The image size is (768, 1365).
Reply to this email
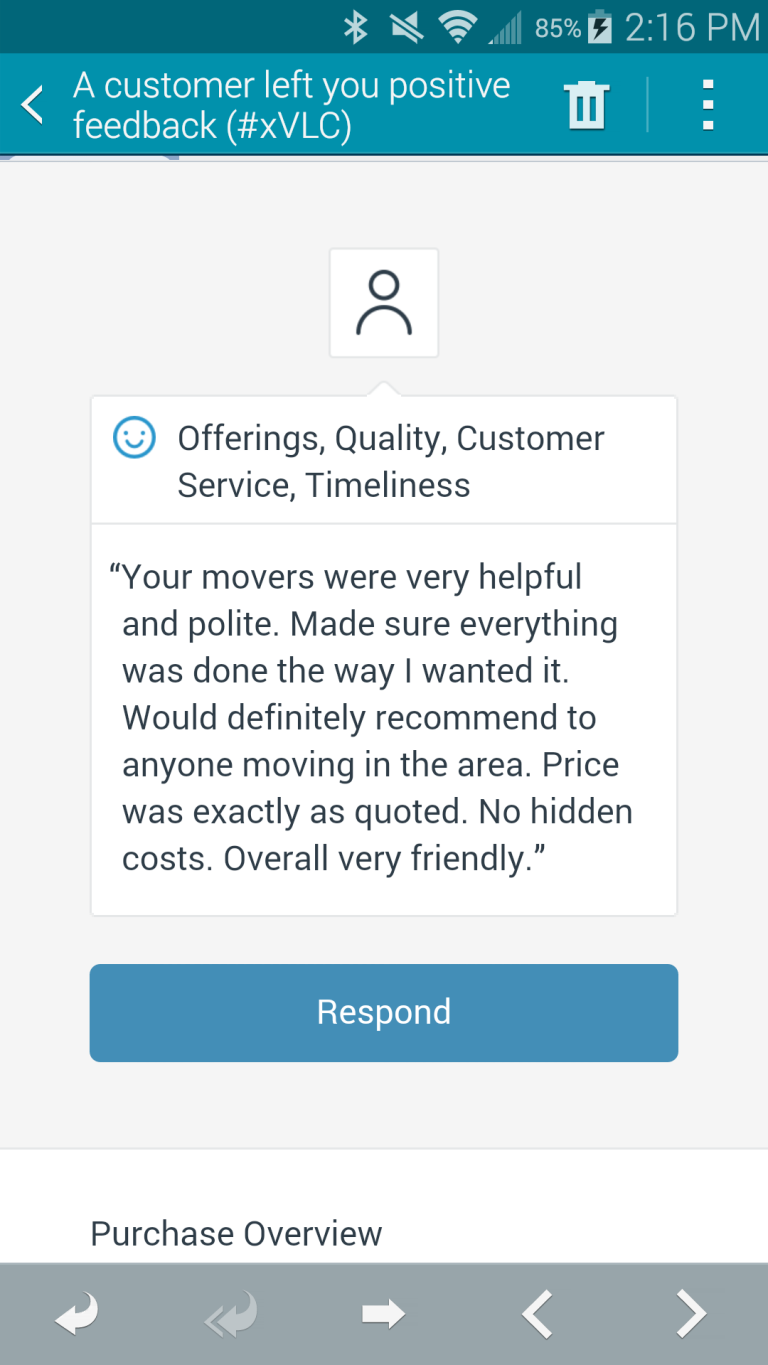[x=76, y=1314]
